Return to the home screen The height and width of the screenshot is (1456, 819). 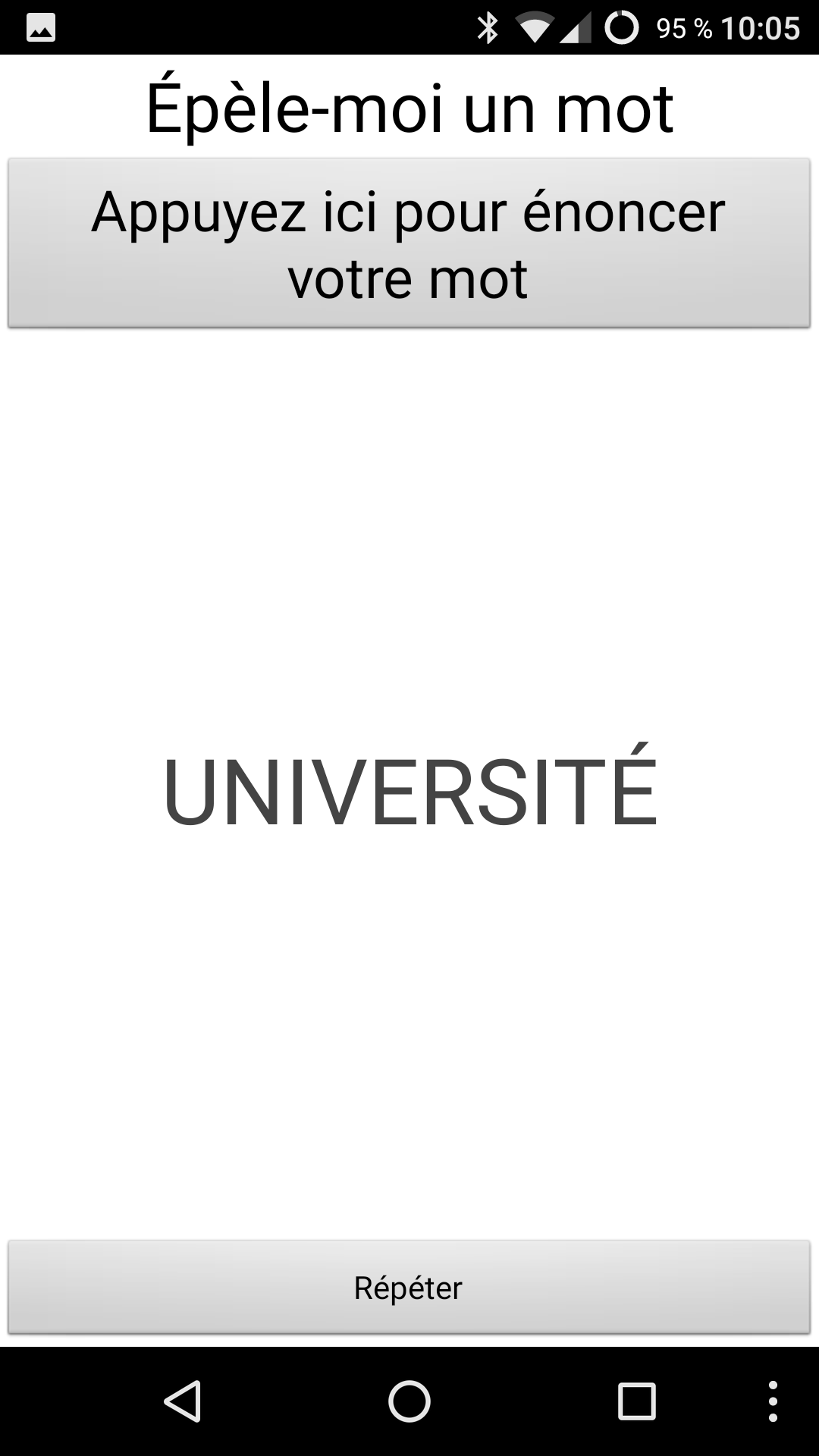[x=409, y=1401]
